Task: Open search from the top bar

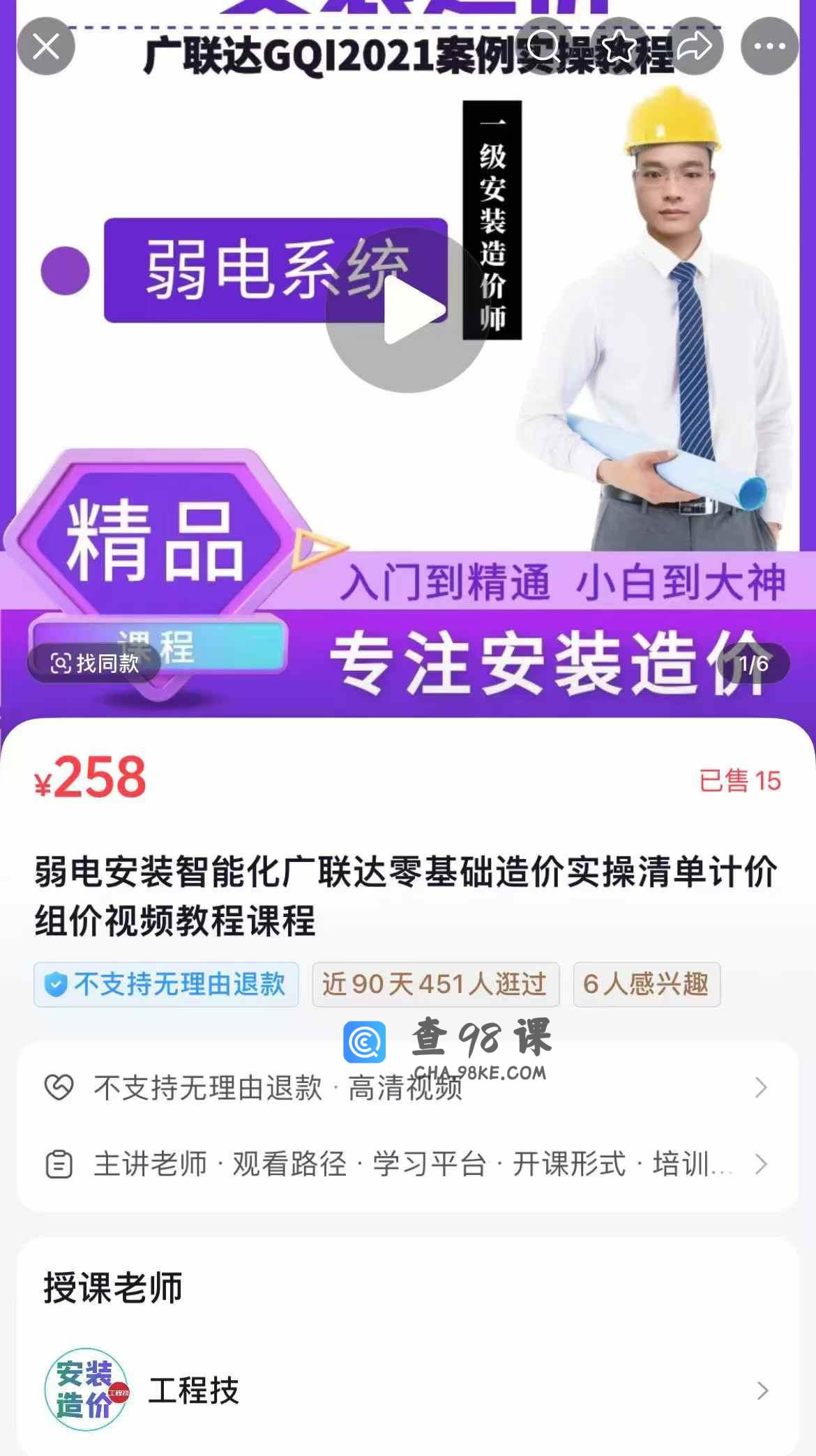Action: click(543, 47)
